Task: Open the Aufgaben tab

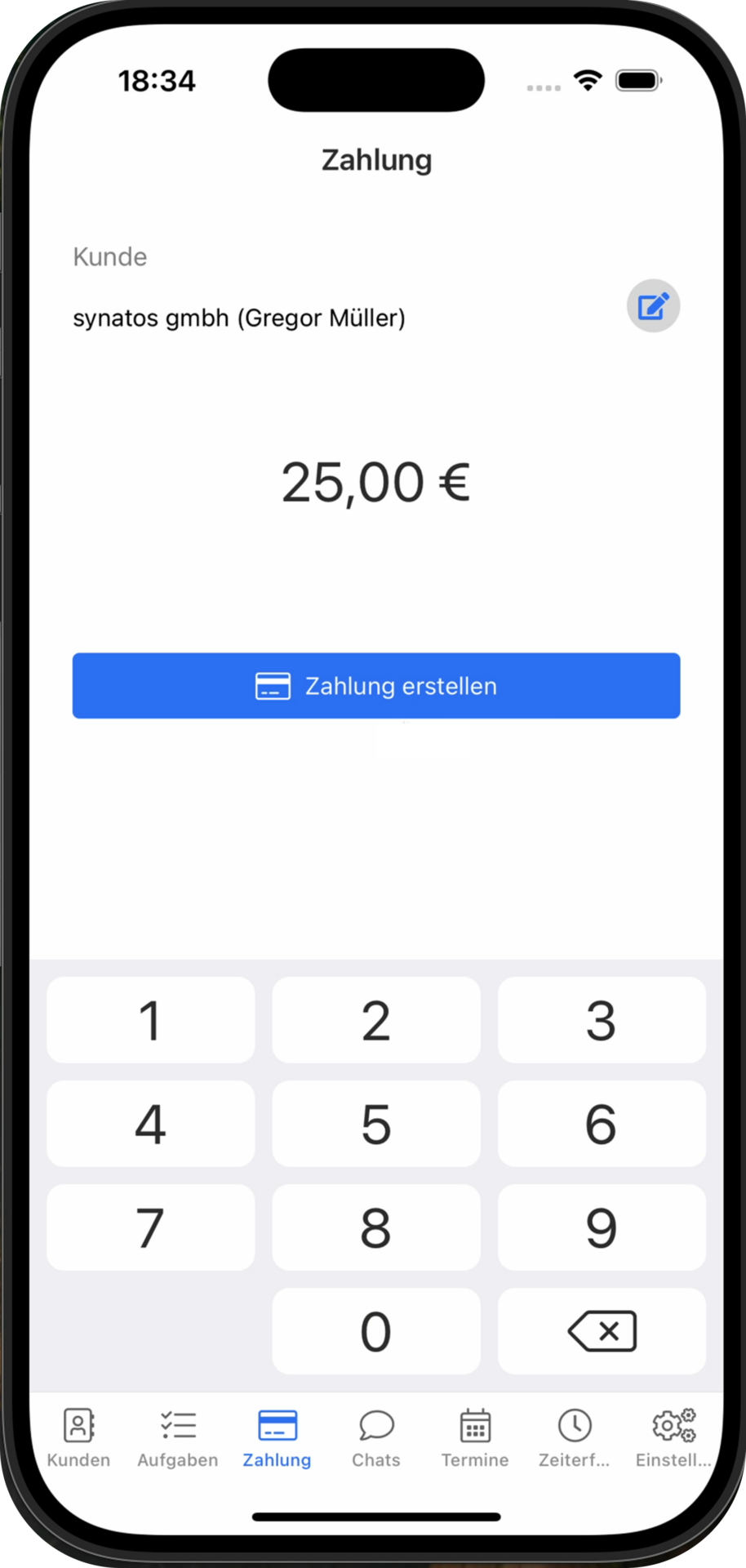Action: pos(178,1439)
